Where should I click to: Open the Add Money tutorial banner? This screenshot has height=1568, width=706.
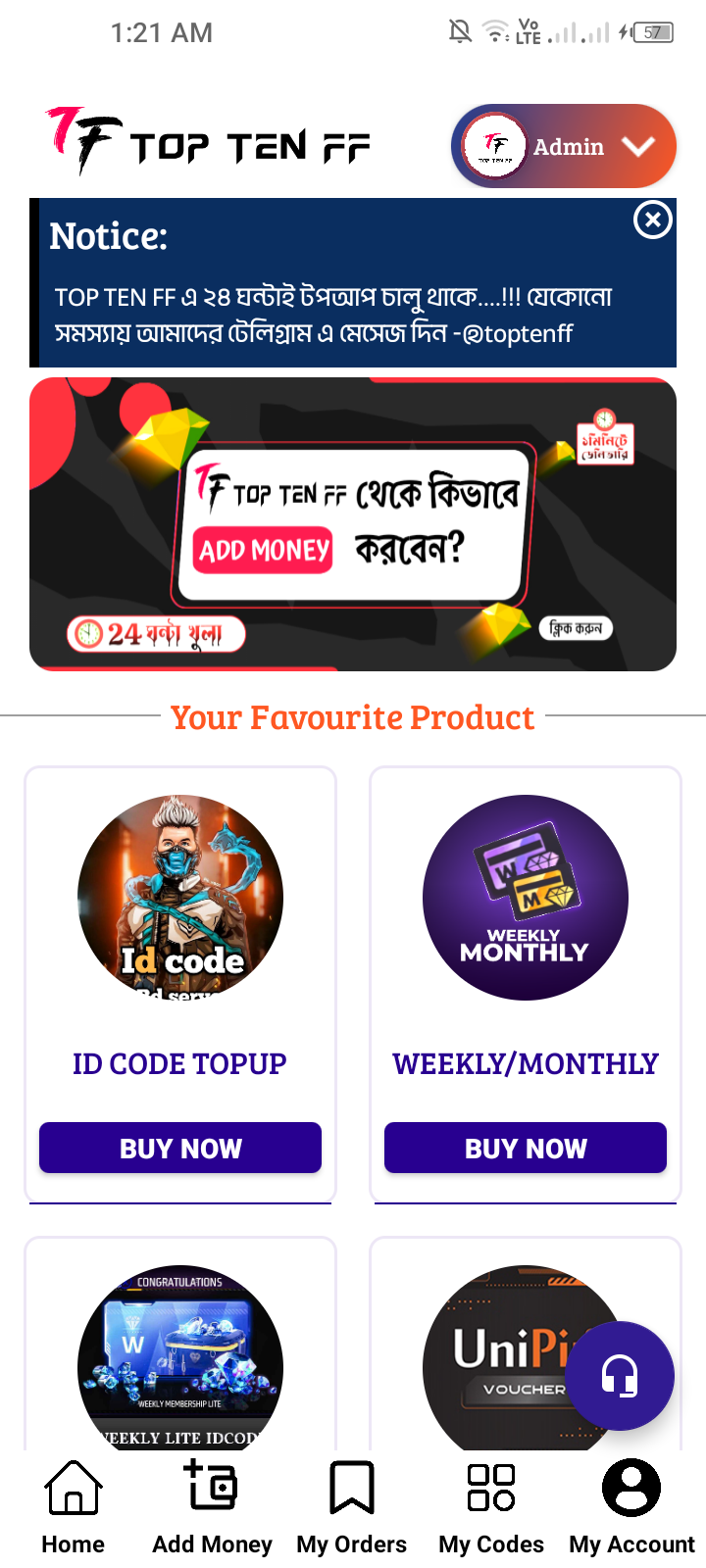(353, 524)
